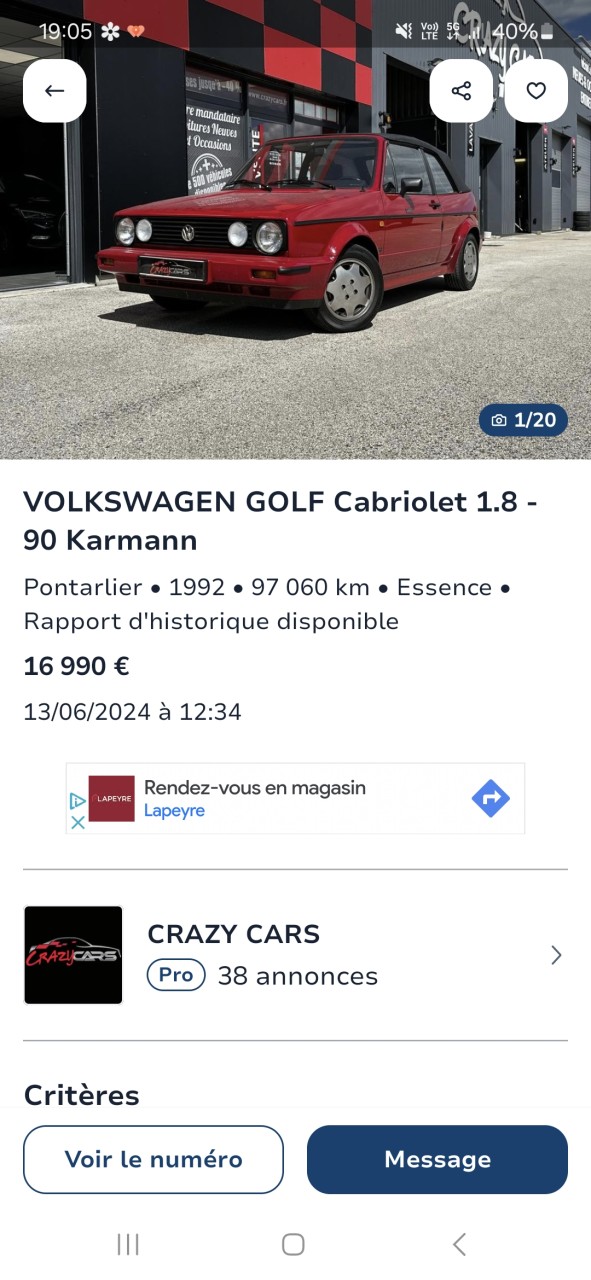Close the Lapeyre advertisement
This screenshot has height=1280, width=591.
coord(77,822)
